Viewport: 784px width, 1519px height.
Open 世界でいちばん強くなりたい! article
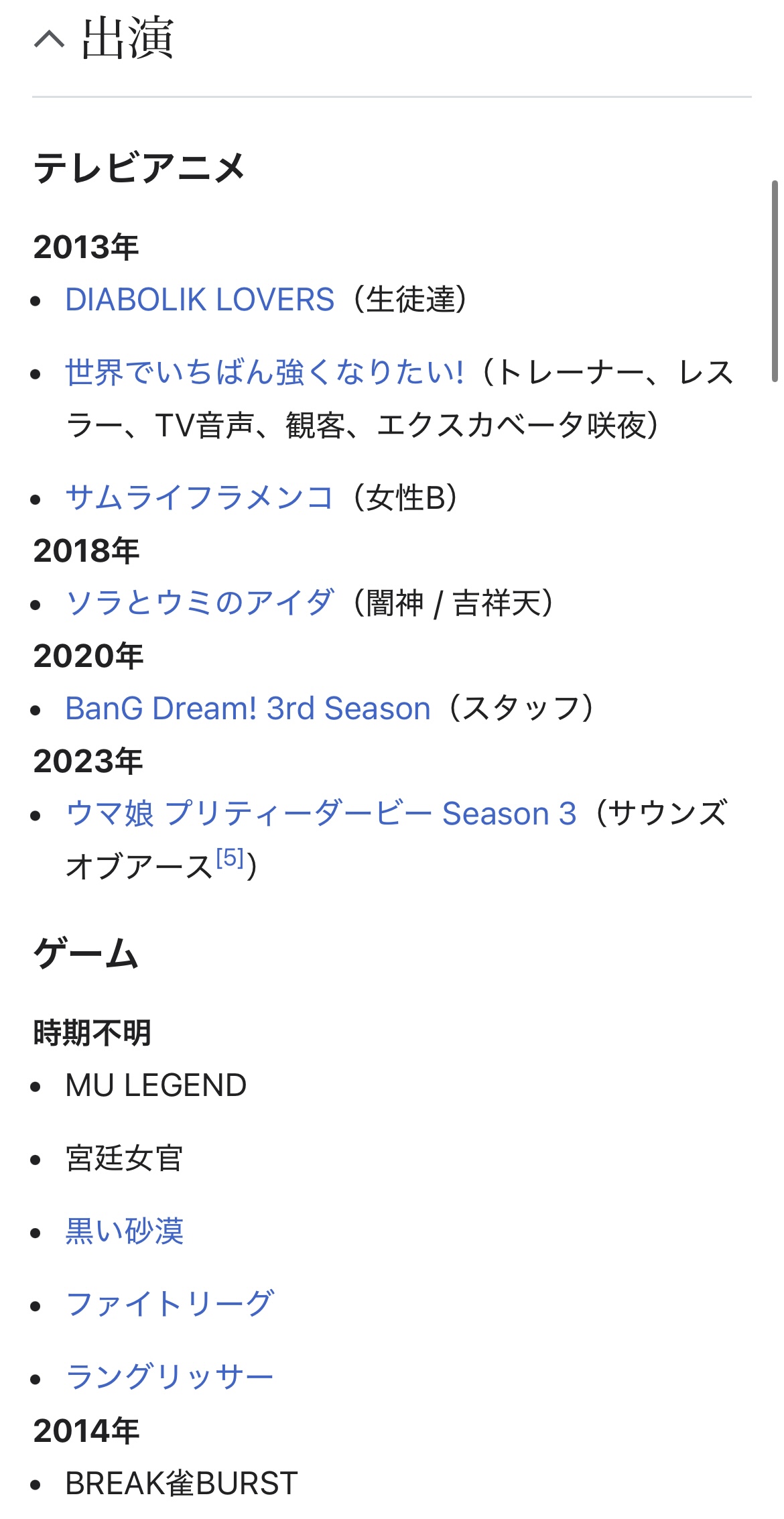(x=265, y=373)
